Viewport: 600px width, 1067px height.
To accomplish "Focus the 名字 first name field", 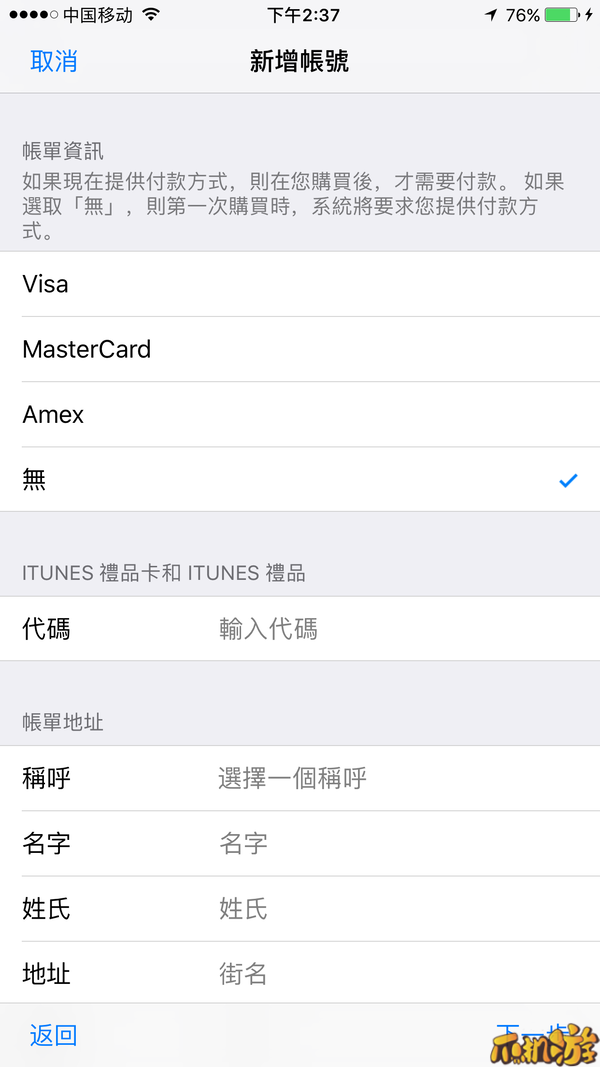I will (400, 843).
